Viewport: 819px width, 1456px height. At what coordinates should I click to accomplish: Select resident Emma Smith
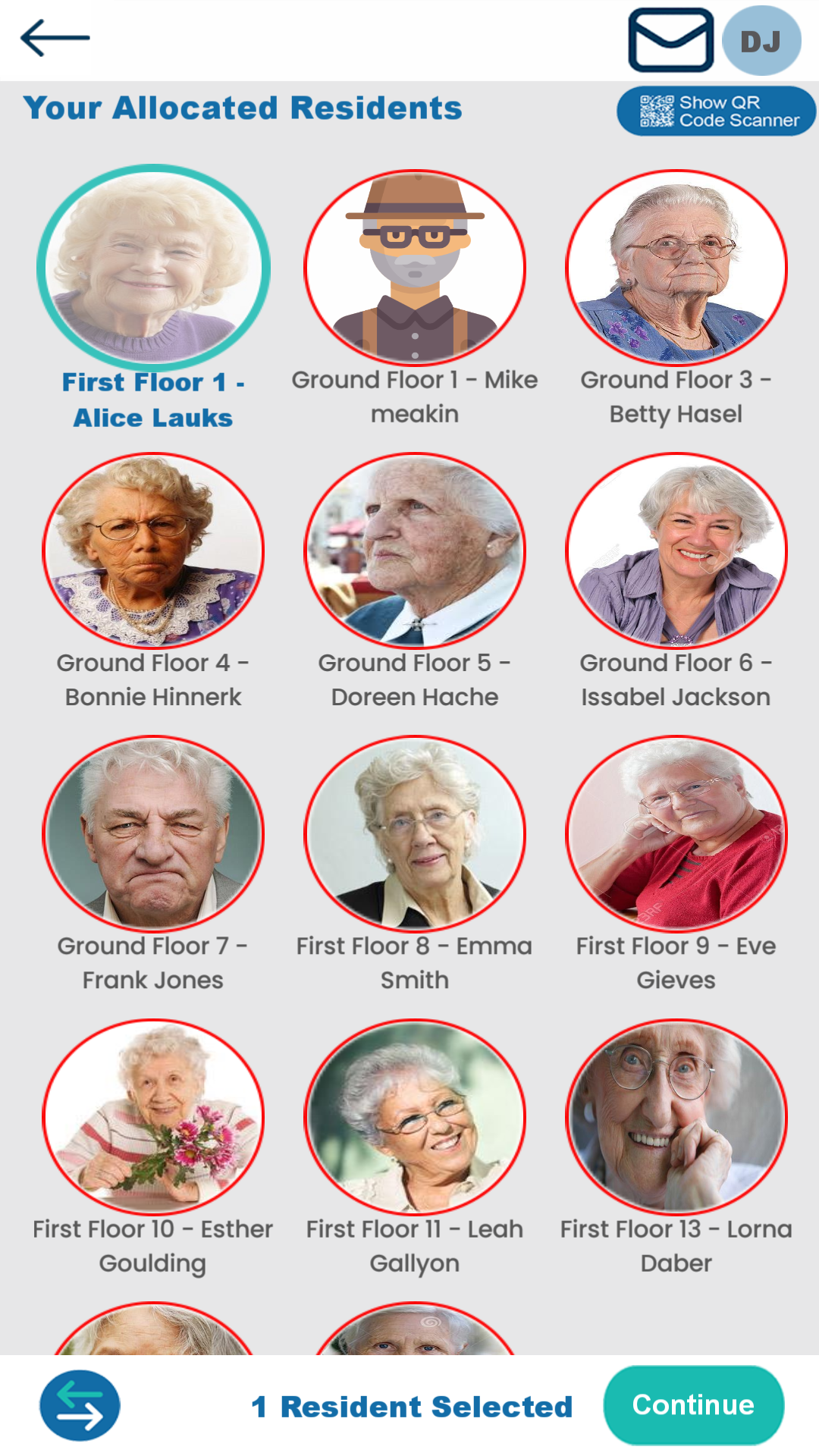415,833
